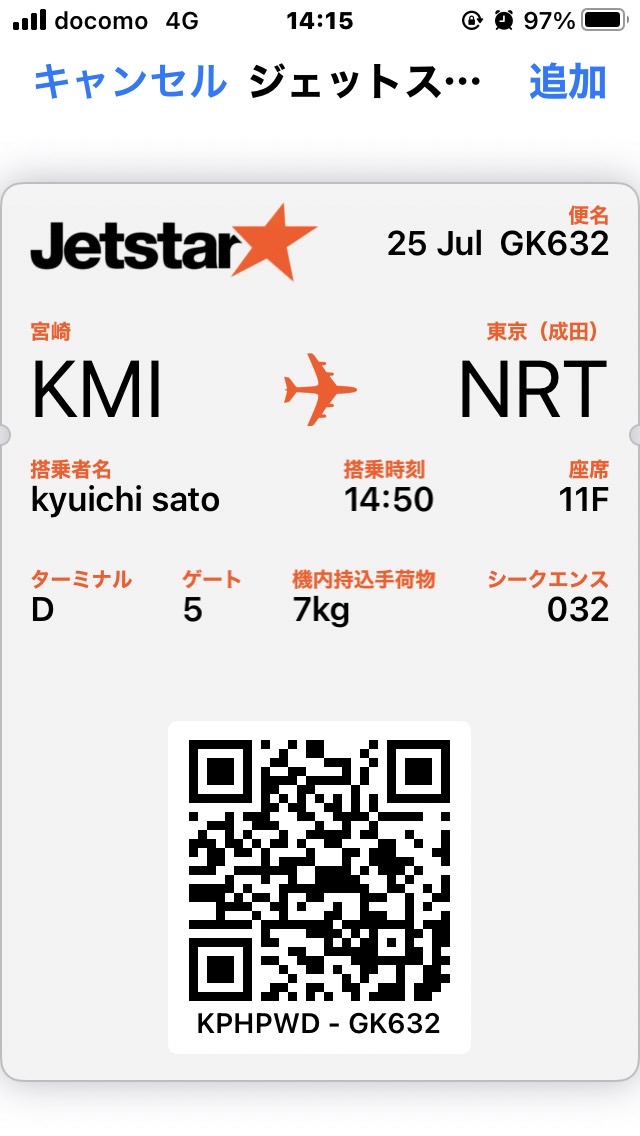This screenshot has height=1136, width=640.
Task: Tap 追加 to add the boarding pass
Action: (568, 82)
